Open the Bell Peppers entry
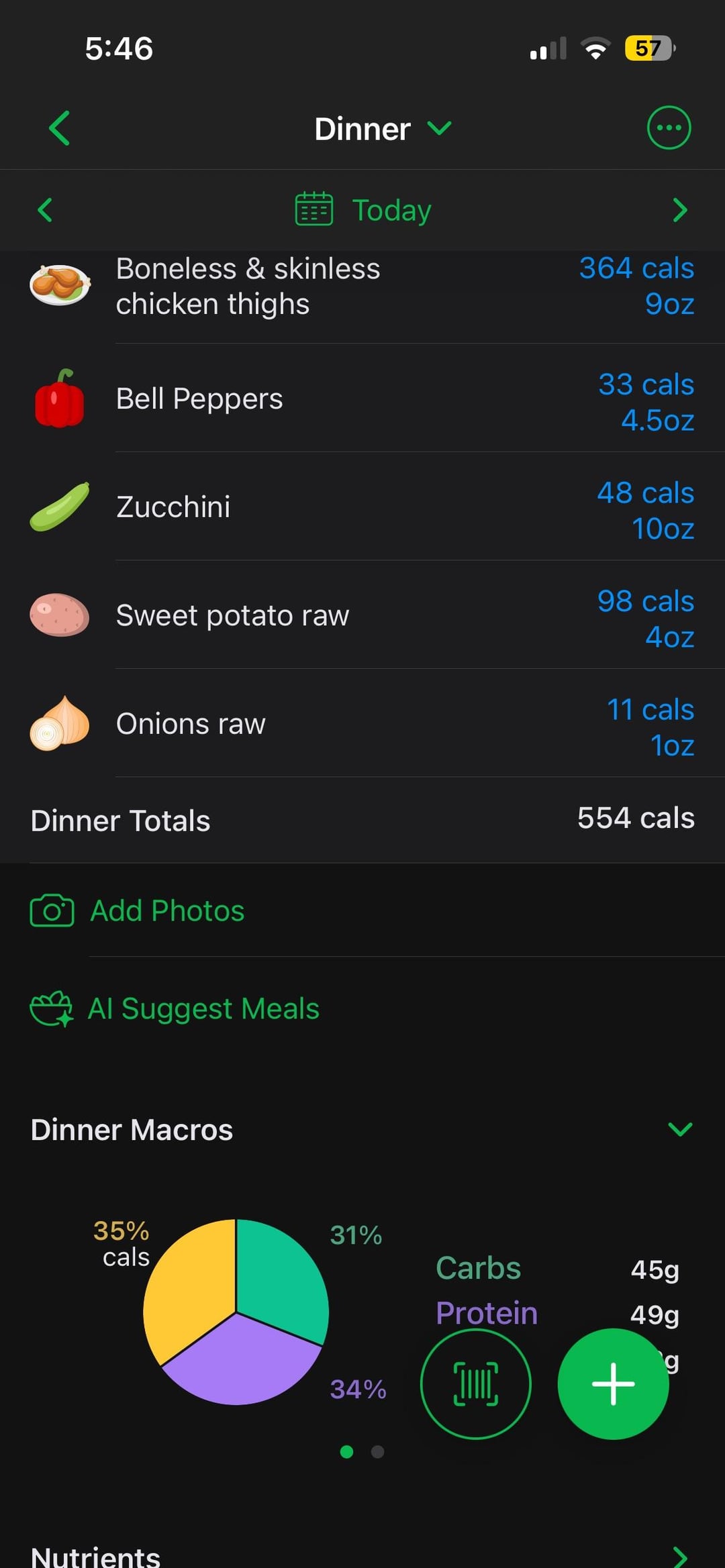The width and height of the screenshot is (725, 1568). click(x=362, y=399)
